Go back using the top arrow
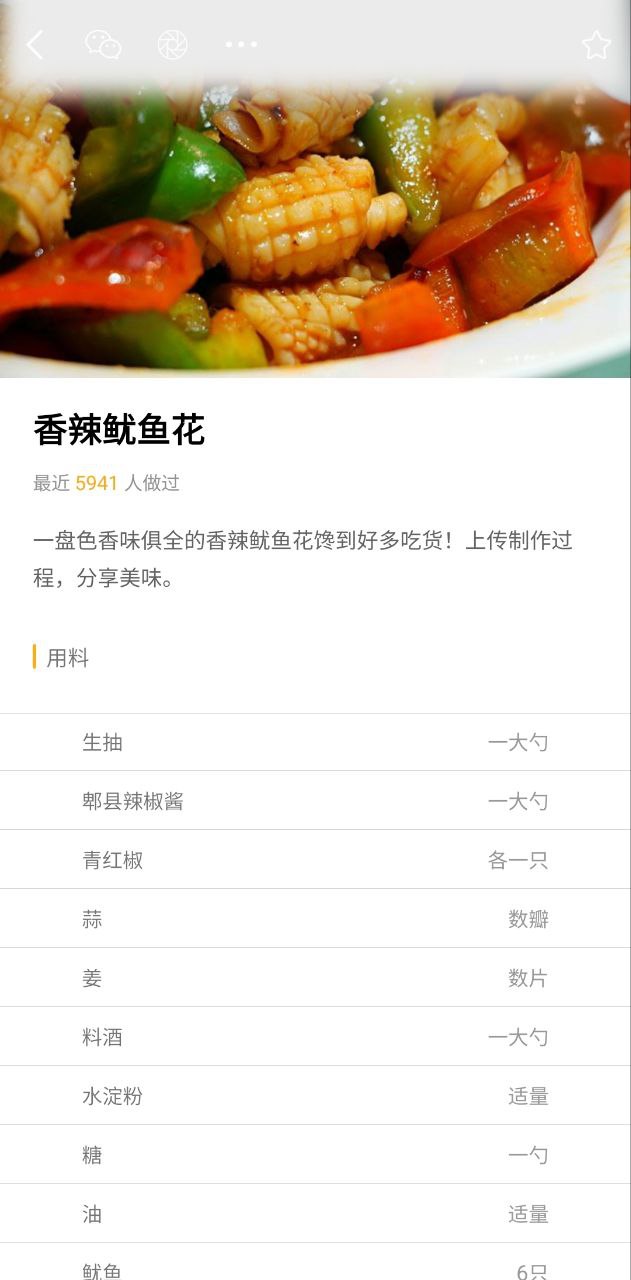The image size is (631, 1280). tap(35, 45)
